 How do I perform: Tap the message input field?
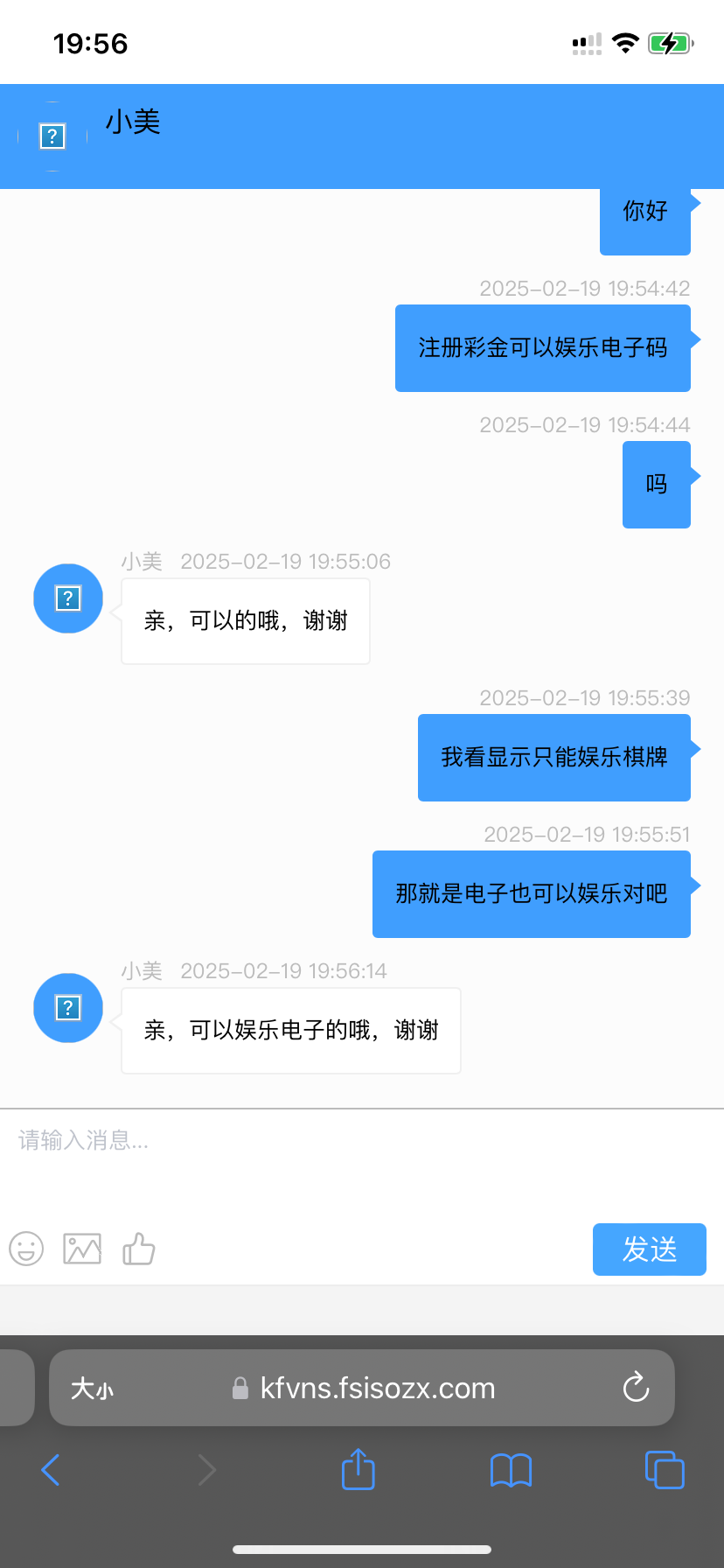(x=362, y=1162)
